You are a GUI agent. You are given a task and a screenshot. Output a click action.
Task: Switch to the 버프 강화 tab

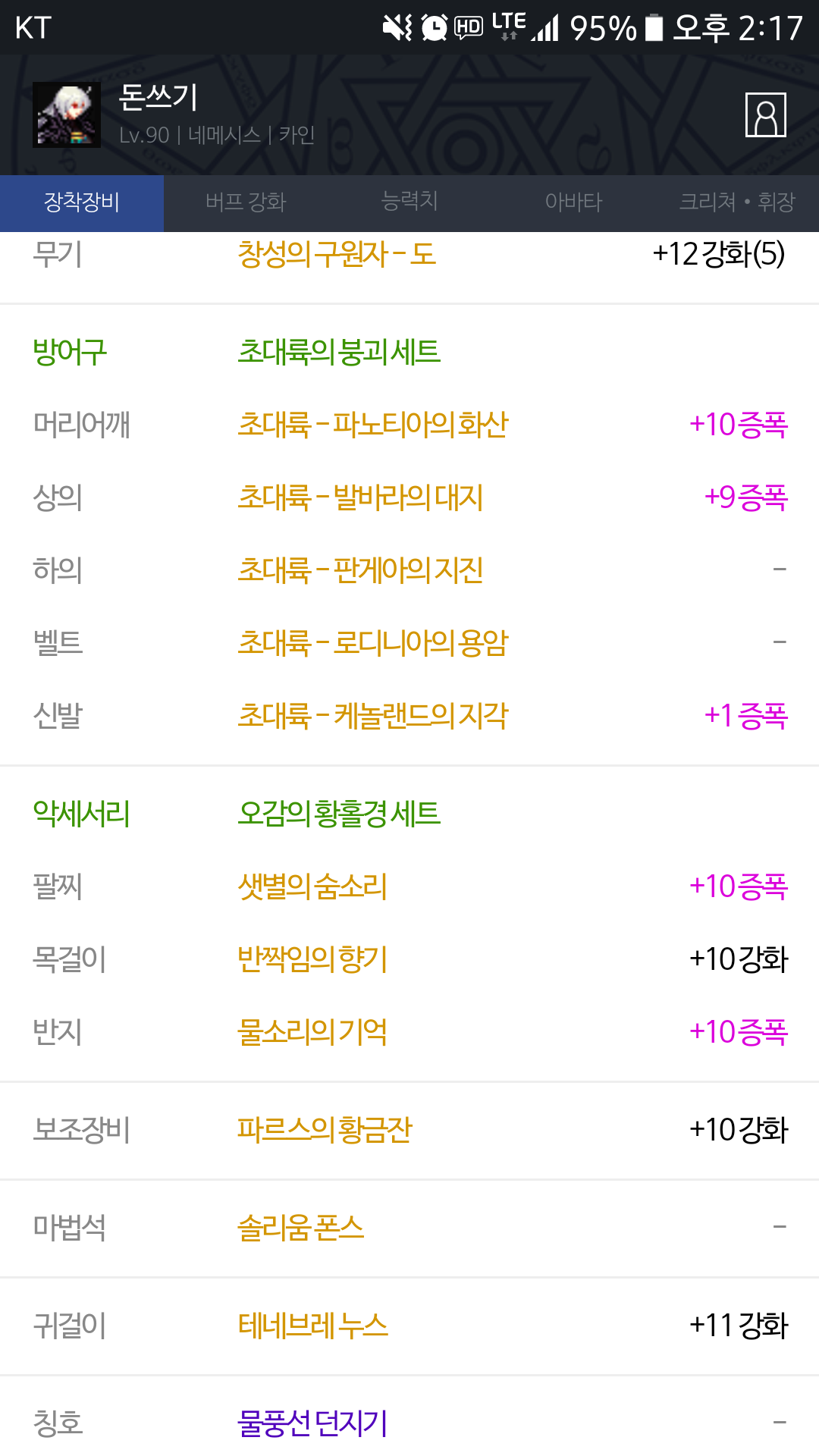(246, 202)
